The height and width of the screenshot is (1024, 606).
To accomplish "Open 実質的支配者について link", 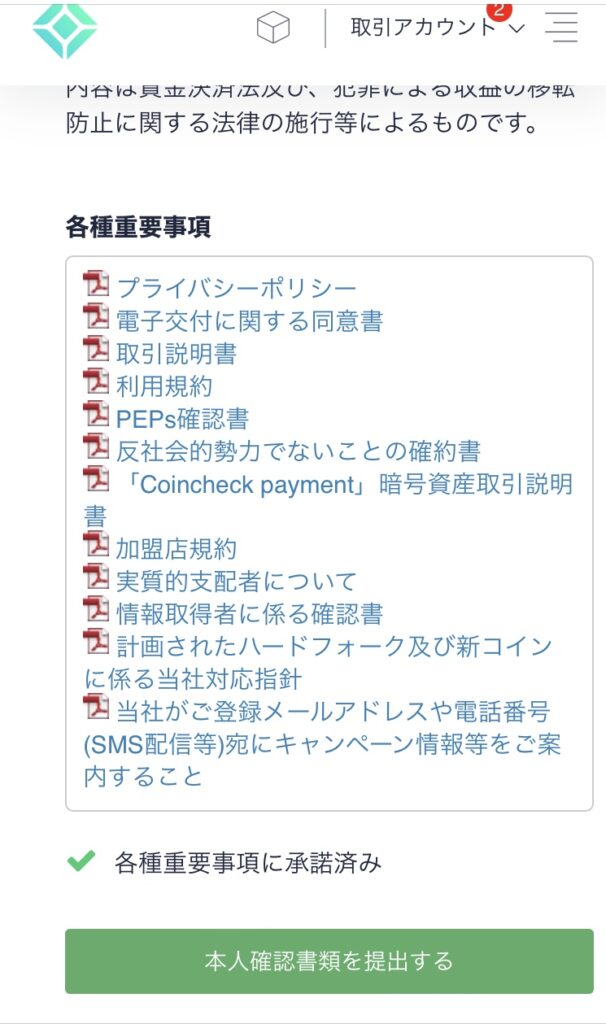I will (x=236, y=581).
